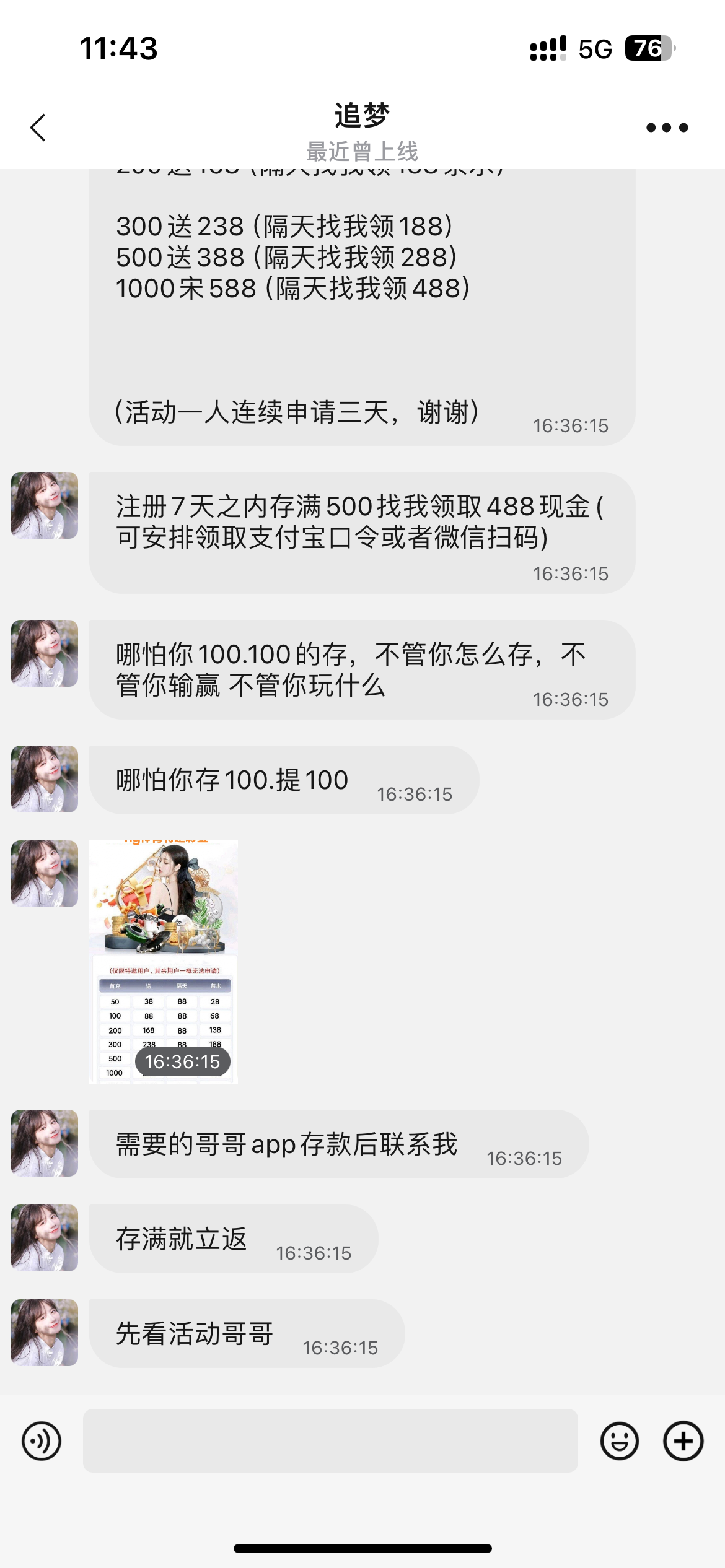
Task: Open the emoji picker
Action: coord(619,1441)
